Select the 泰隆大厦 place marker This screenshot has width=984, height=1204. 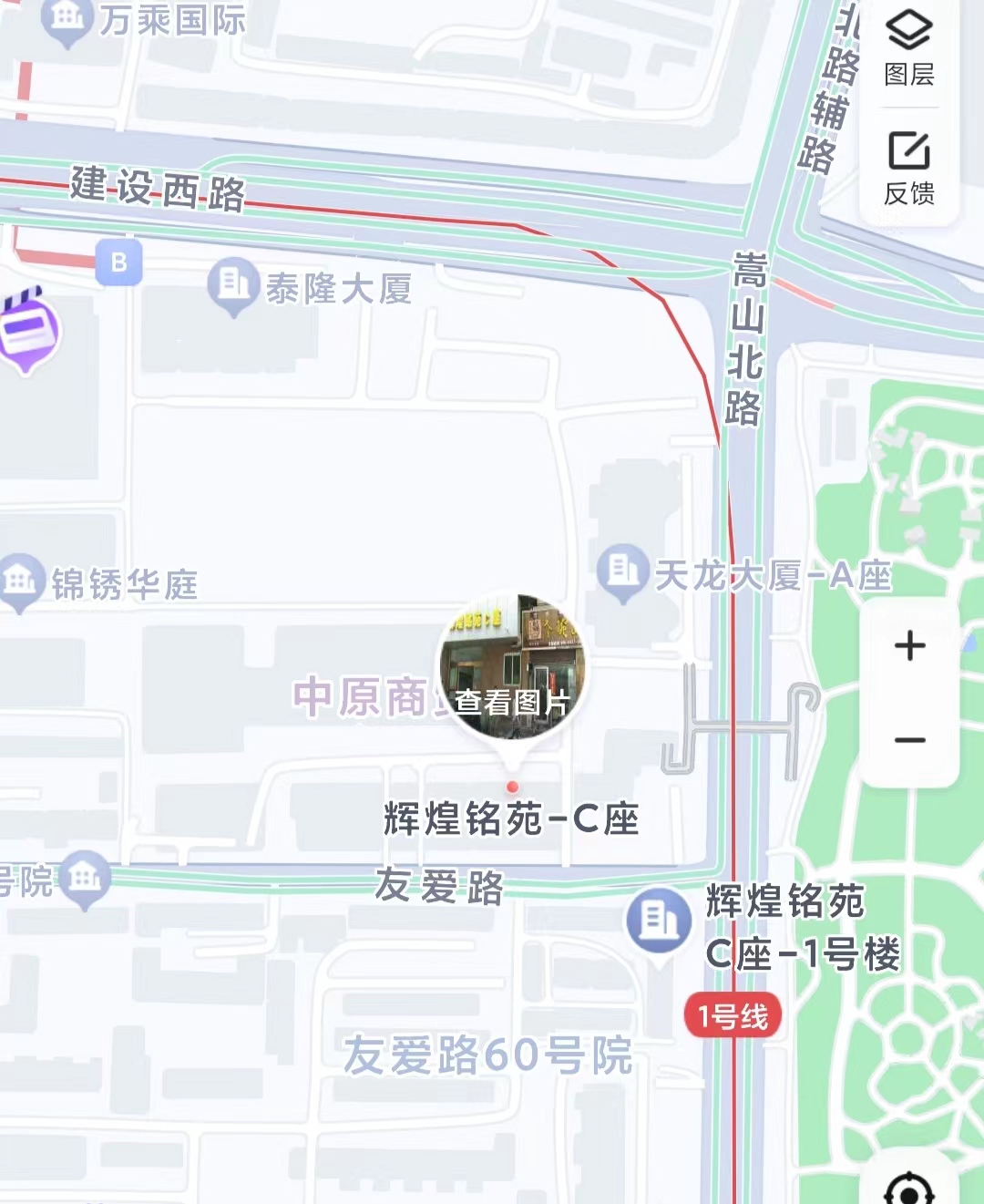click(233, 285)
